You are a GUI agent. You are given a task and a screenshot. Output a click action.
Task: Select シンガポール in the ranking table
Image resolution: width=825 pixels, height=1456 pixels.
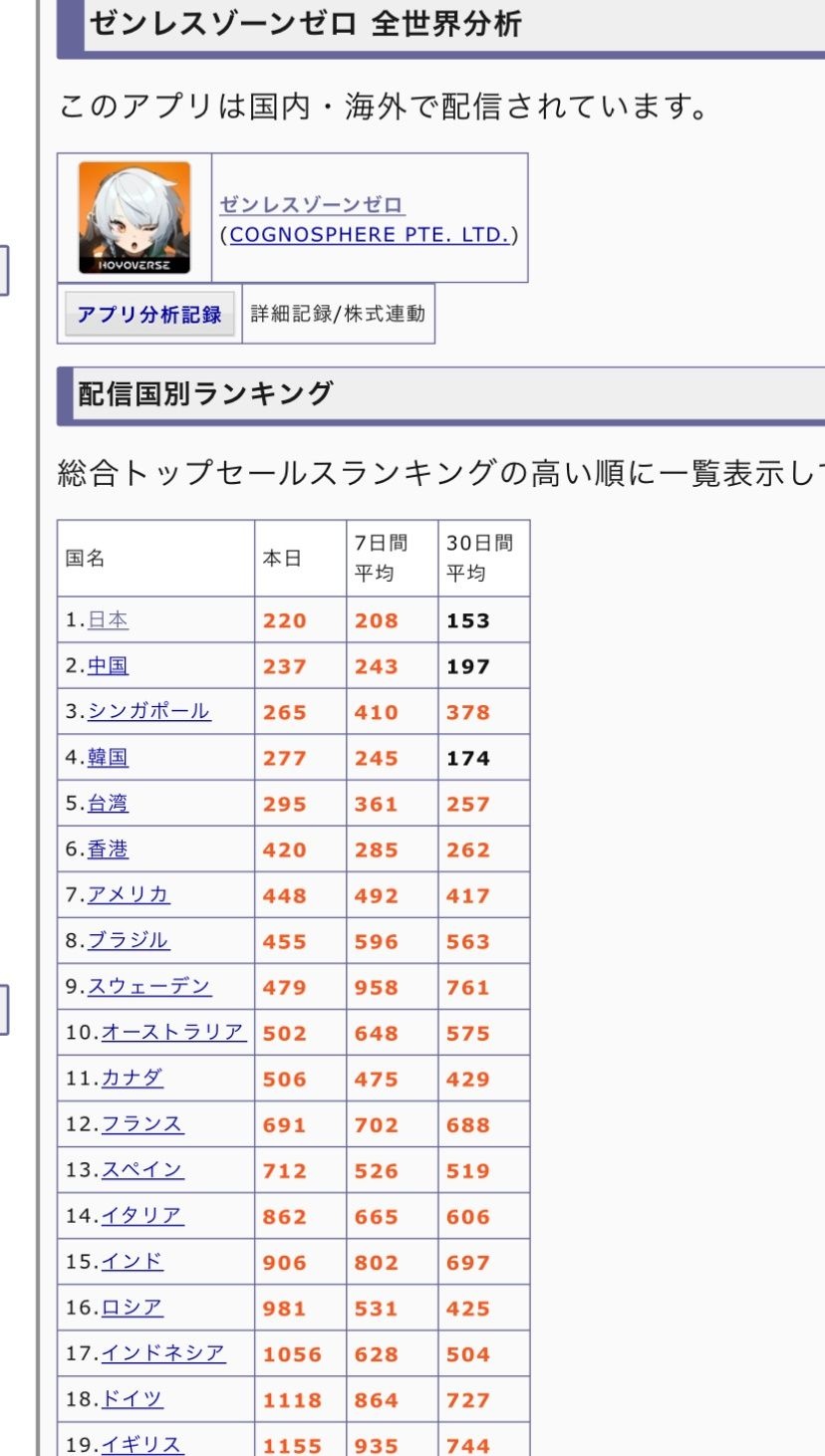148,712
